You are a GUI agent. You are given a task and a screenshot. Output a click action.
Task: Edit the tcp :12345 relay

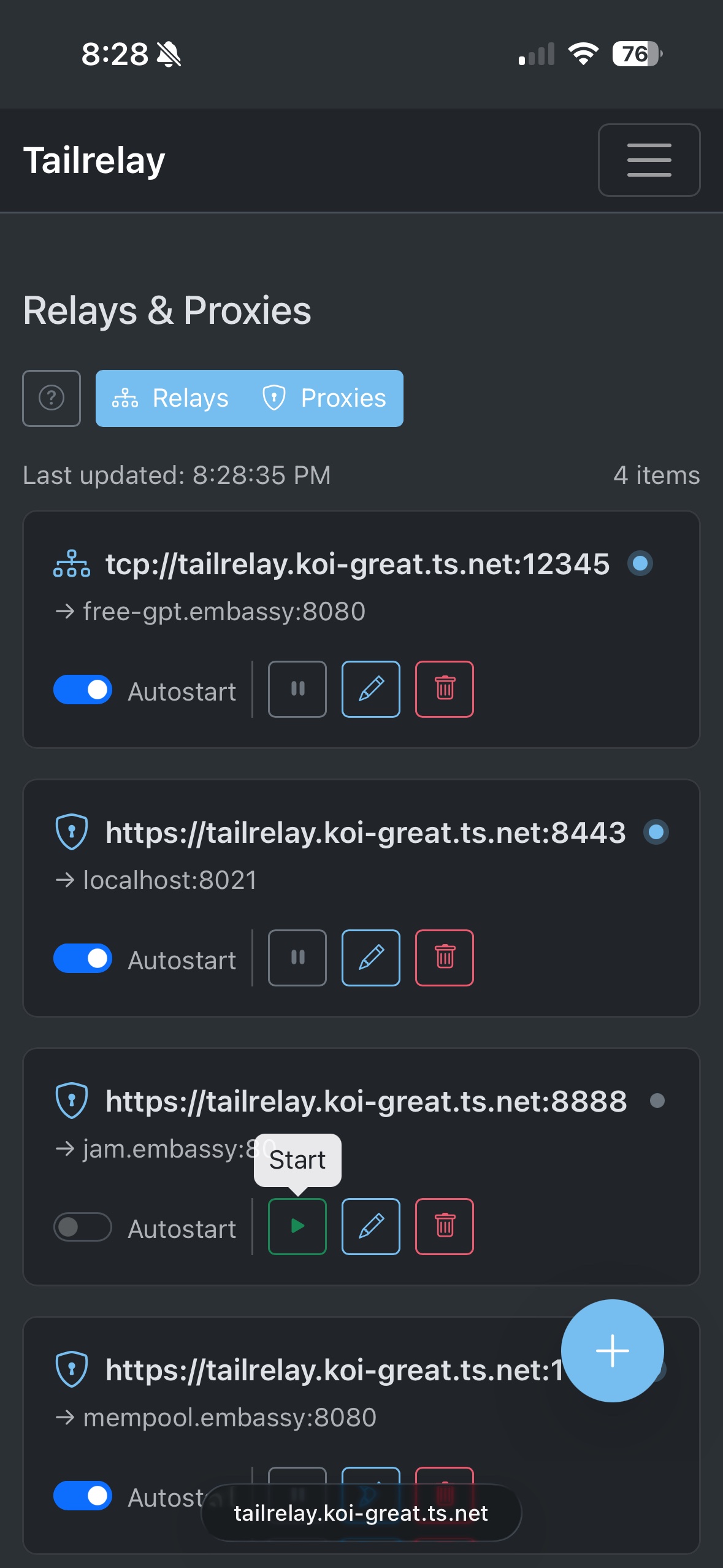pos(371,690)
